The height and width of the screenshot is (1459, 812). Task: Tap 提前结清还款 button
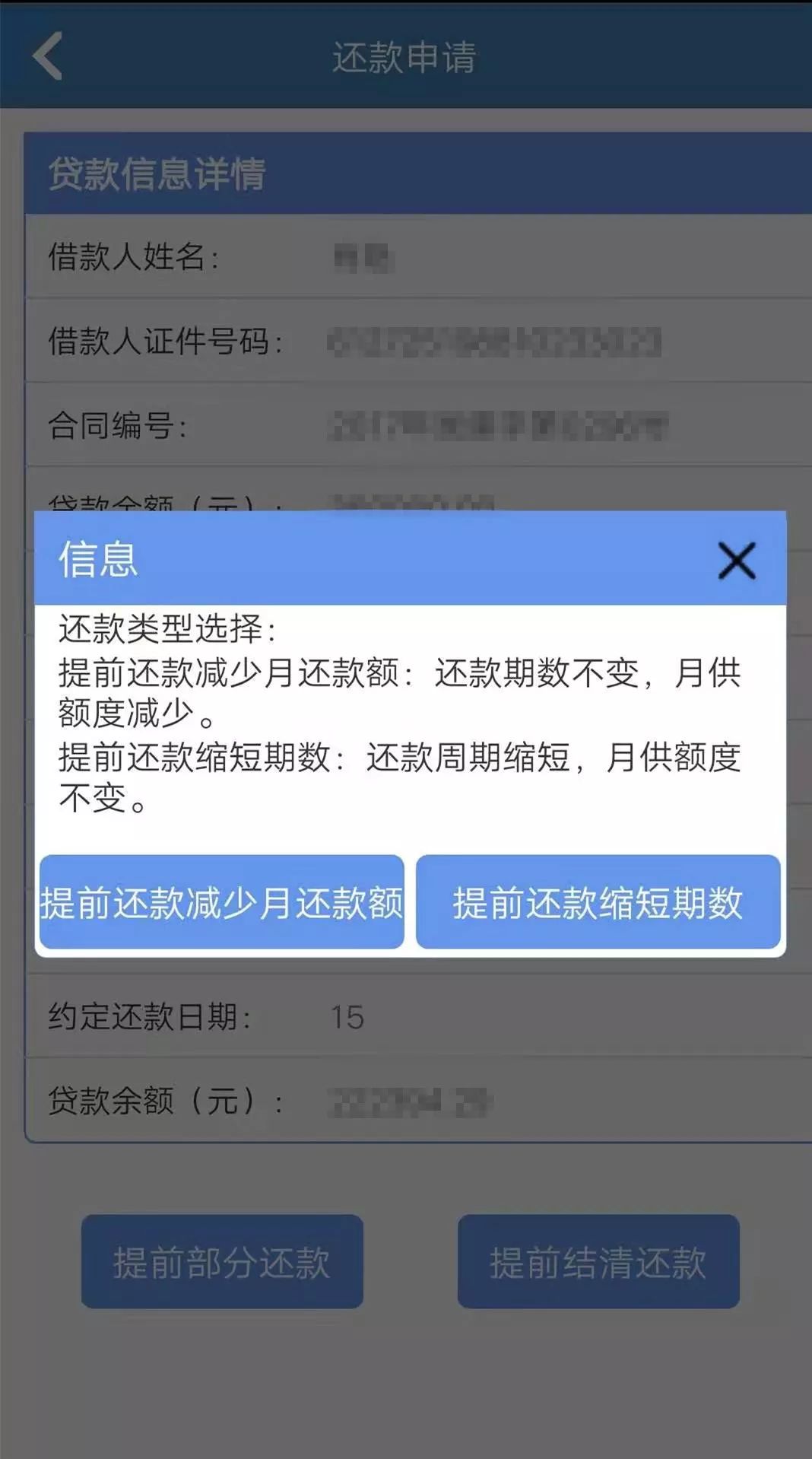598,1262
